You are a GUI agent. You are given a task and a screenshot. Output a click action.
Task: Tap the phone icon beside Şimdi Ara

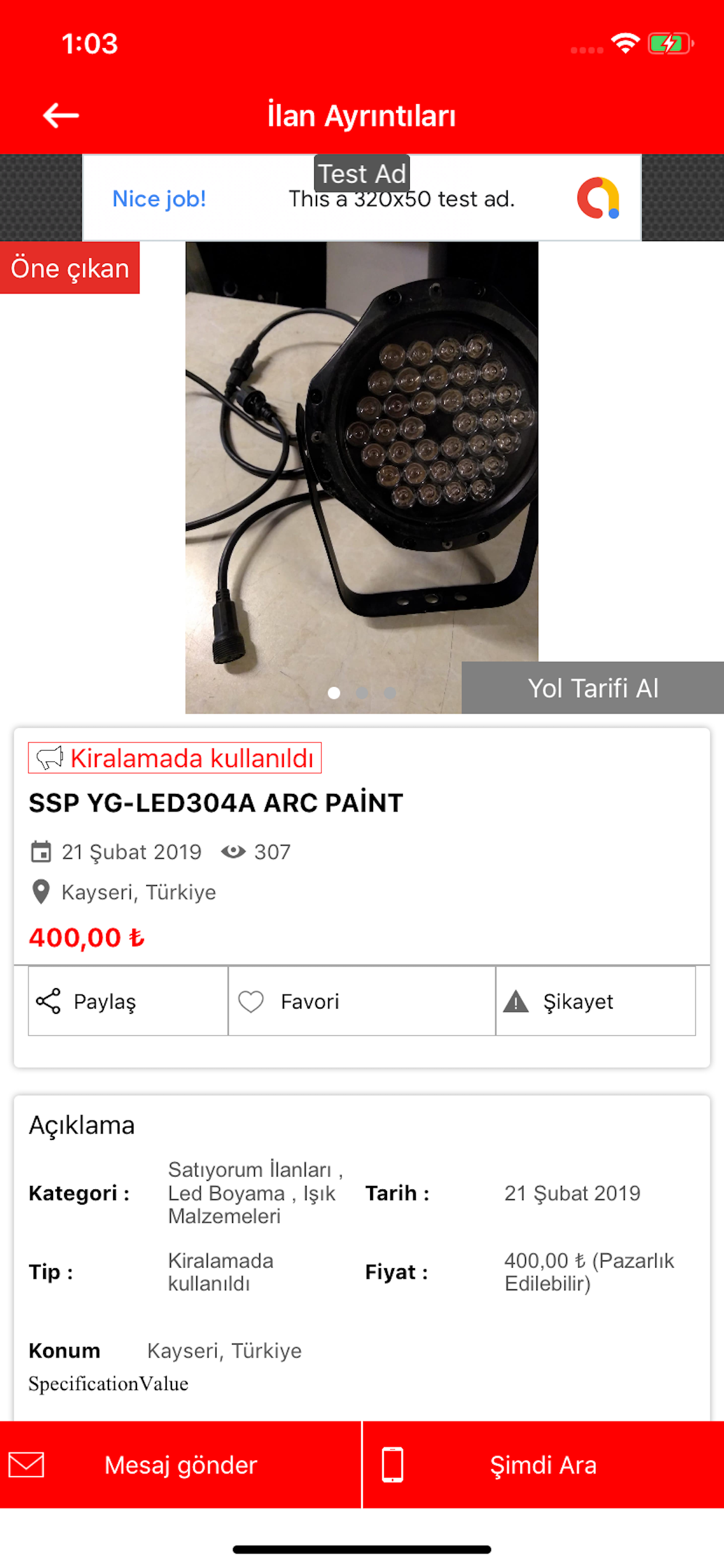392,1466
